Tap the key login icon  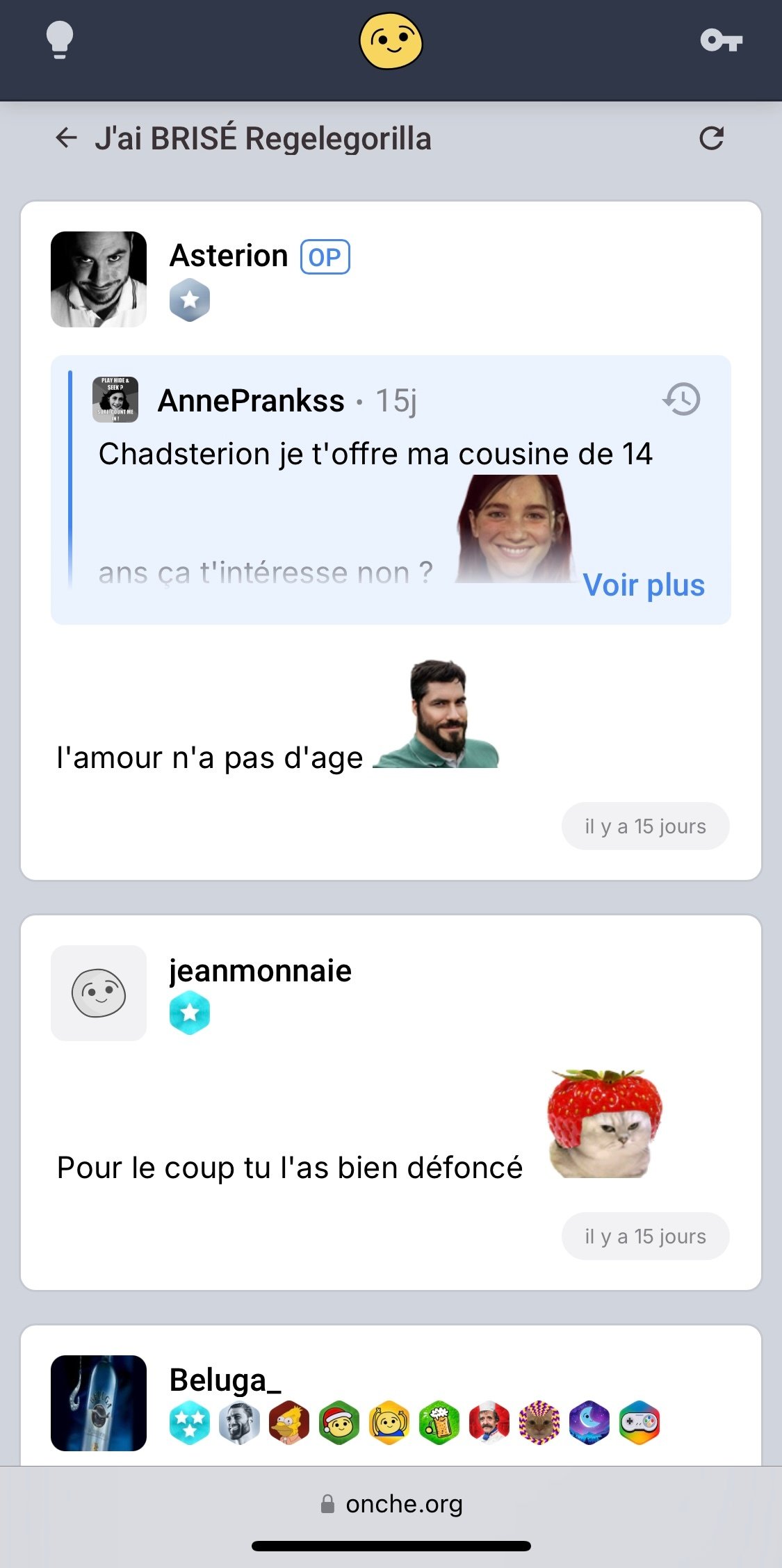pyautogui.click(x=721, y=40)
